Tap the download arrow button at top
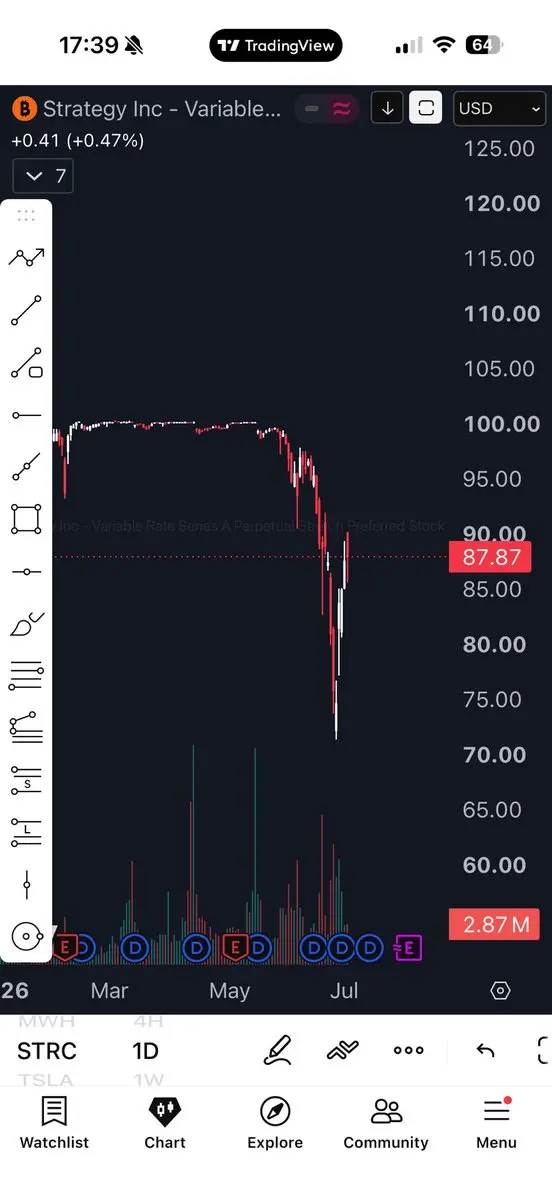The width and height of the screenshot is (552, 1200). [x=387, y=108]
